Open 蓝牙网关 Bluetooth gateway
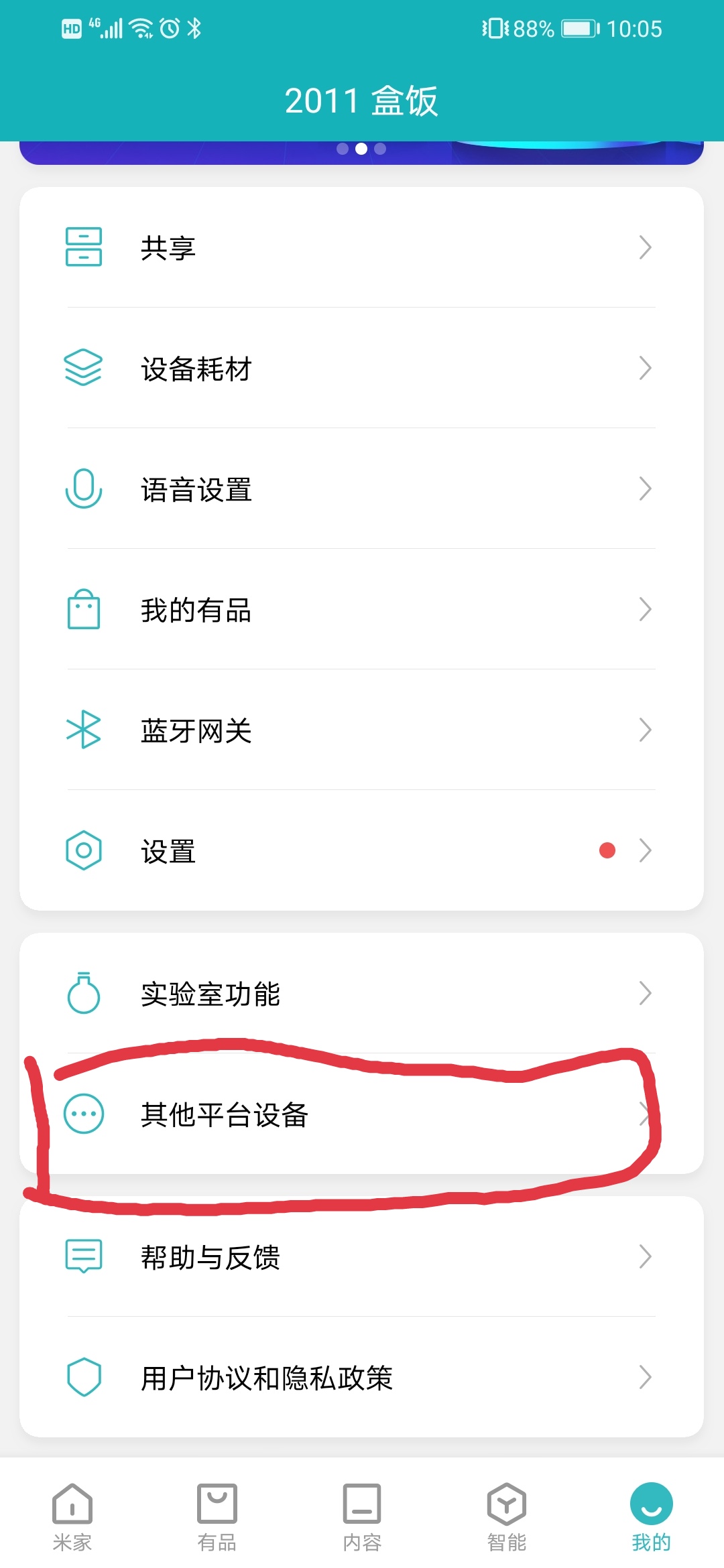The height and width of the screenshot is (1568, 724). (x=361, y=730)
